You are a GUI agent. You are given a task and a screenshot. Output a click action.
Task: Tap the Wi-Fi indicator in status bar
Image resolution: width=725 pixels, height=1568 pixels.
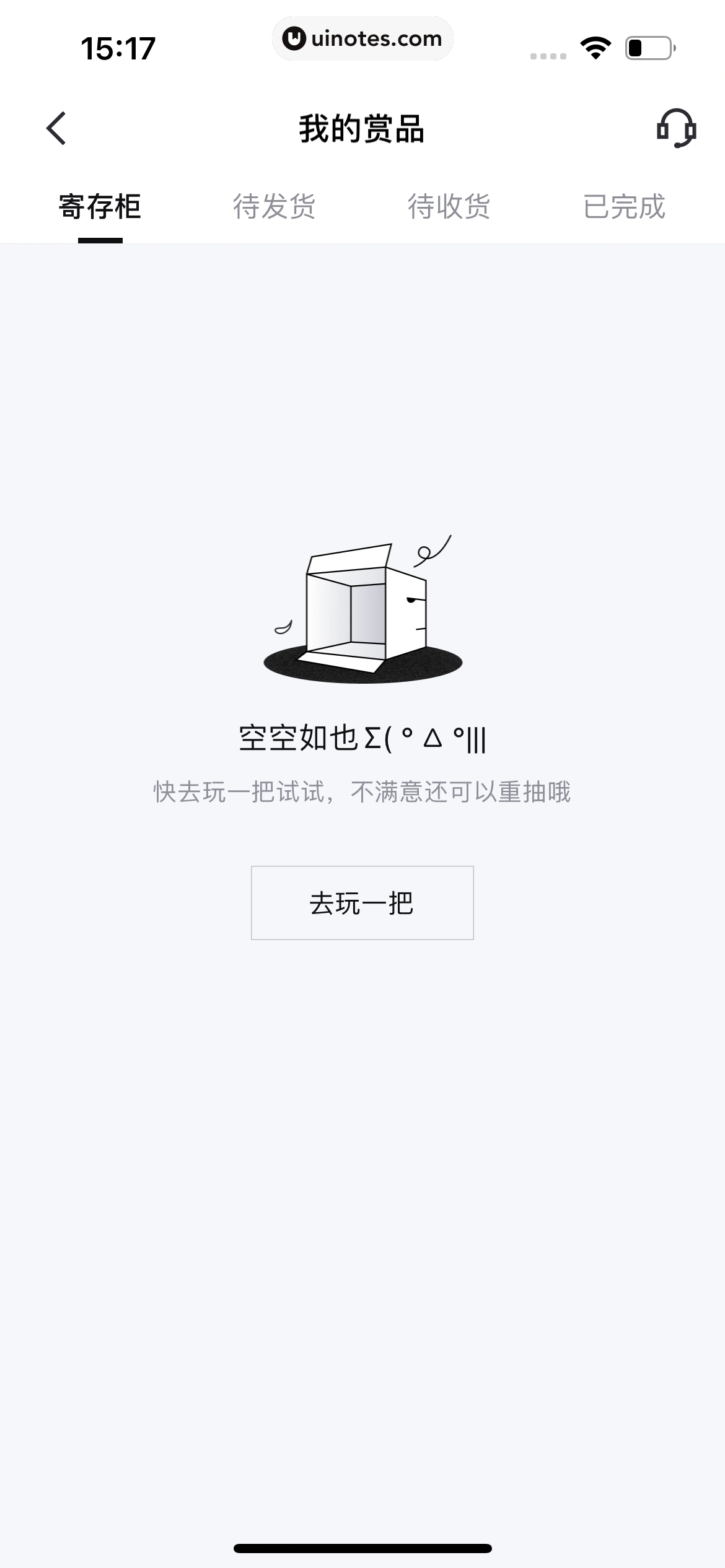pos(594,50)
